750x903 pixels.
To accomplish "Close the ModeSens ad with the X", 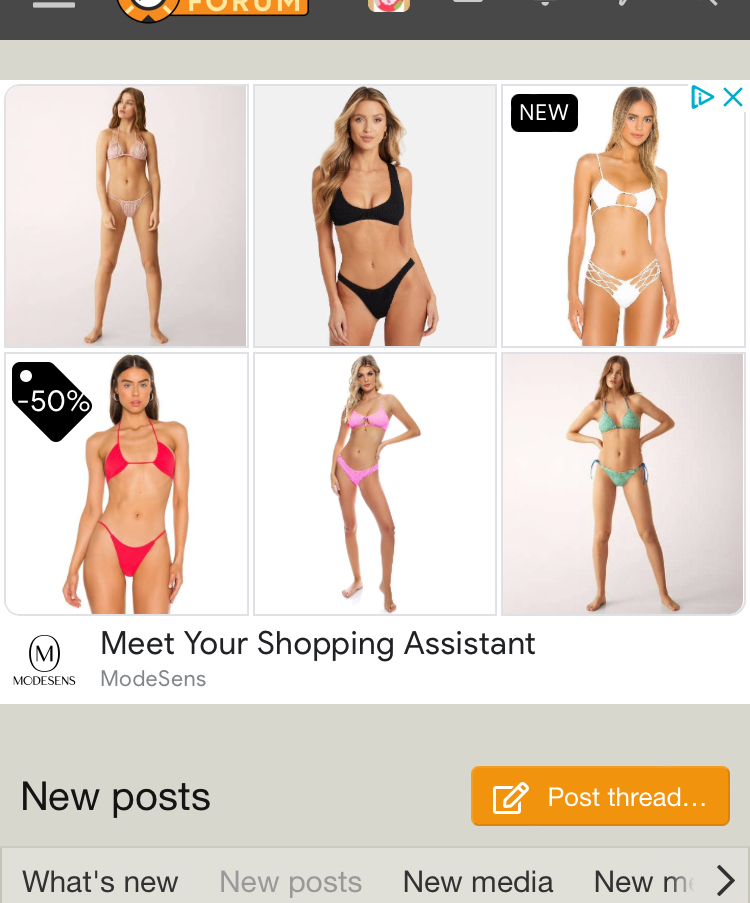I will 733,97.
